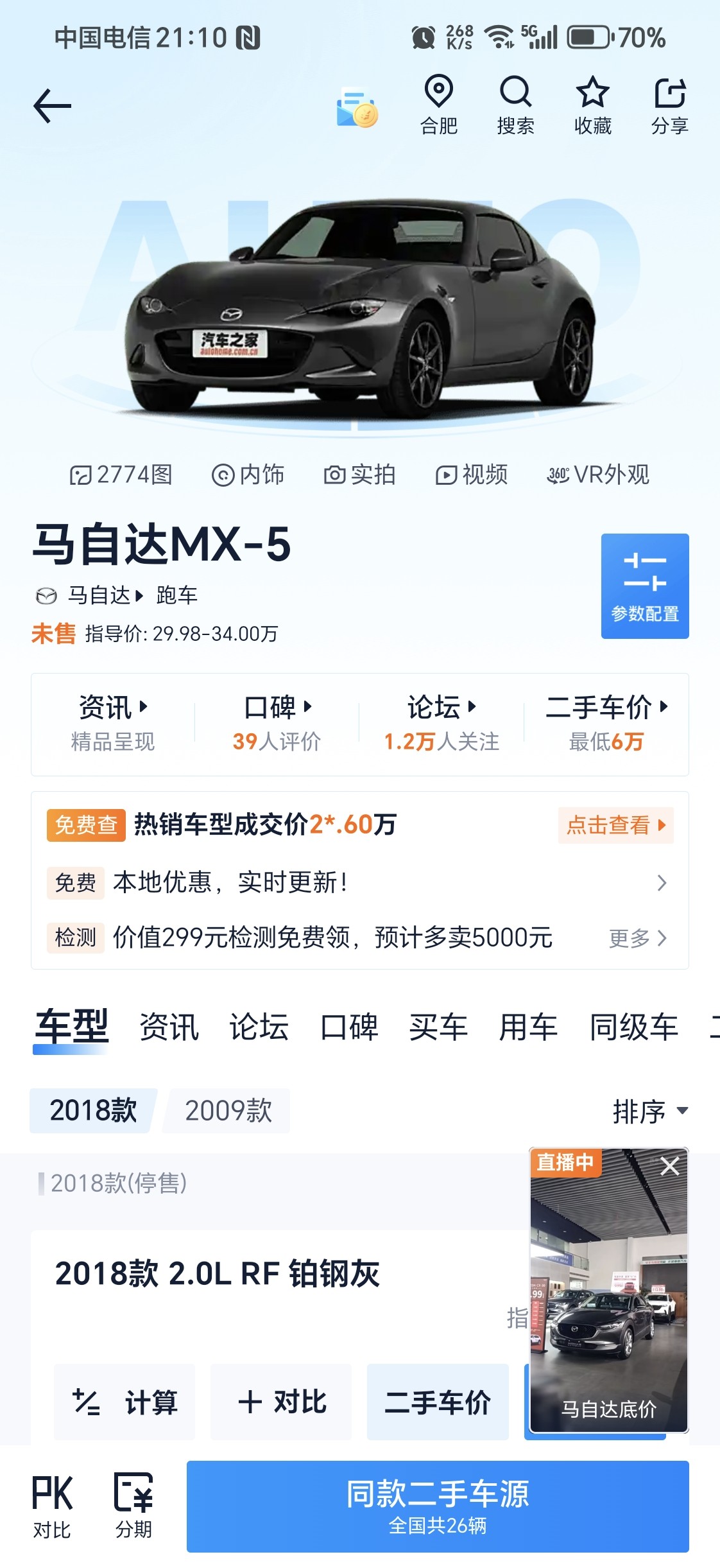Share this car page via 分享
Viewport: 720px width, 1568px height.
click(x=670, y=105)
